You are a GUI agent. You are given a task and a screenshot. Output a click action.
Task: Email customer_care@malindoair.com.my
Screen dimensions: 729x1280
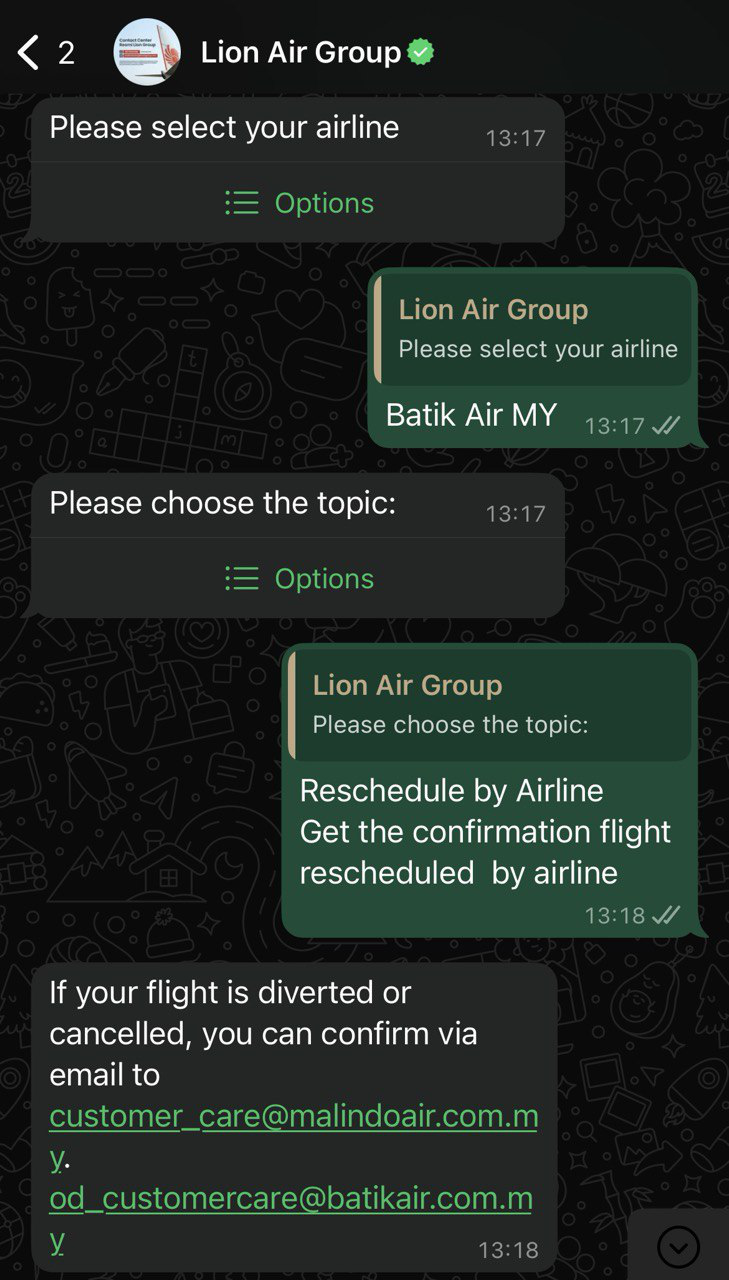293,1117
